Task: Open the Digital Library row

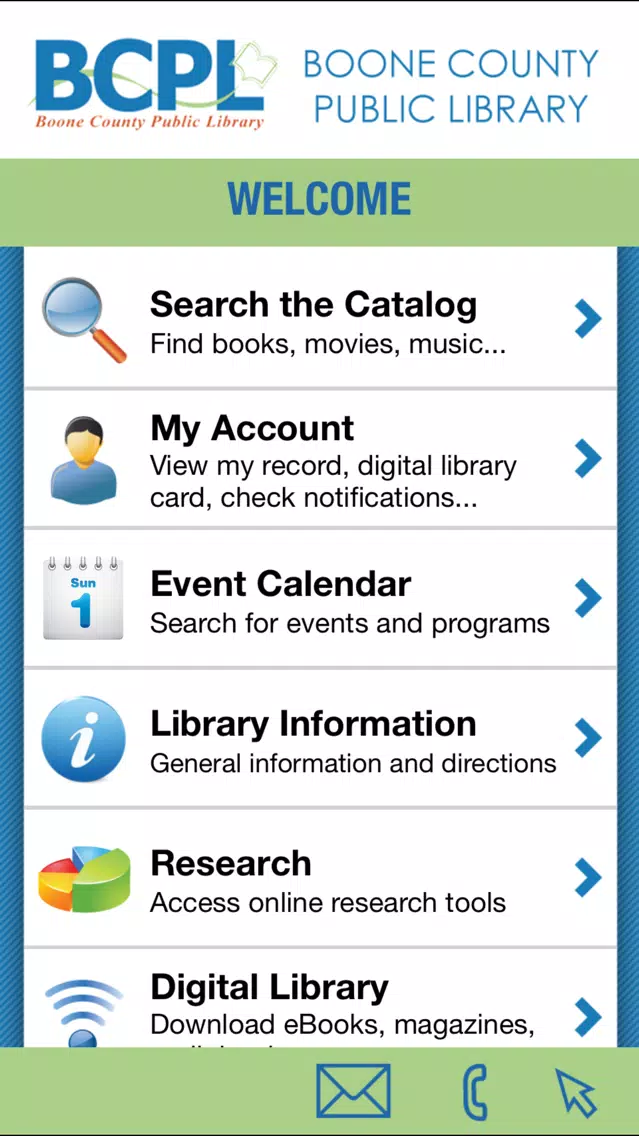Action: [x=320, y=999]
